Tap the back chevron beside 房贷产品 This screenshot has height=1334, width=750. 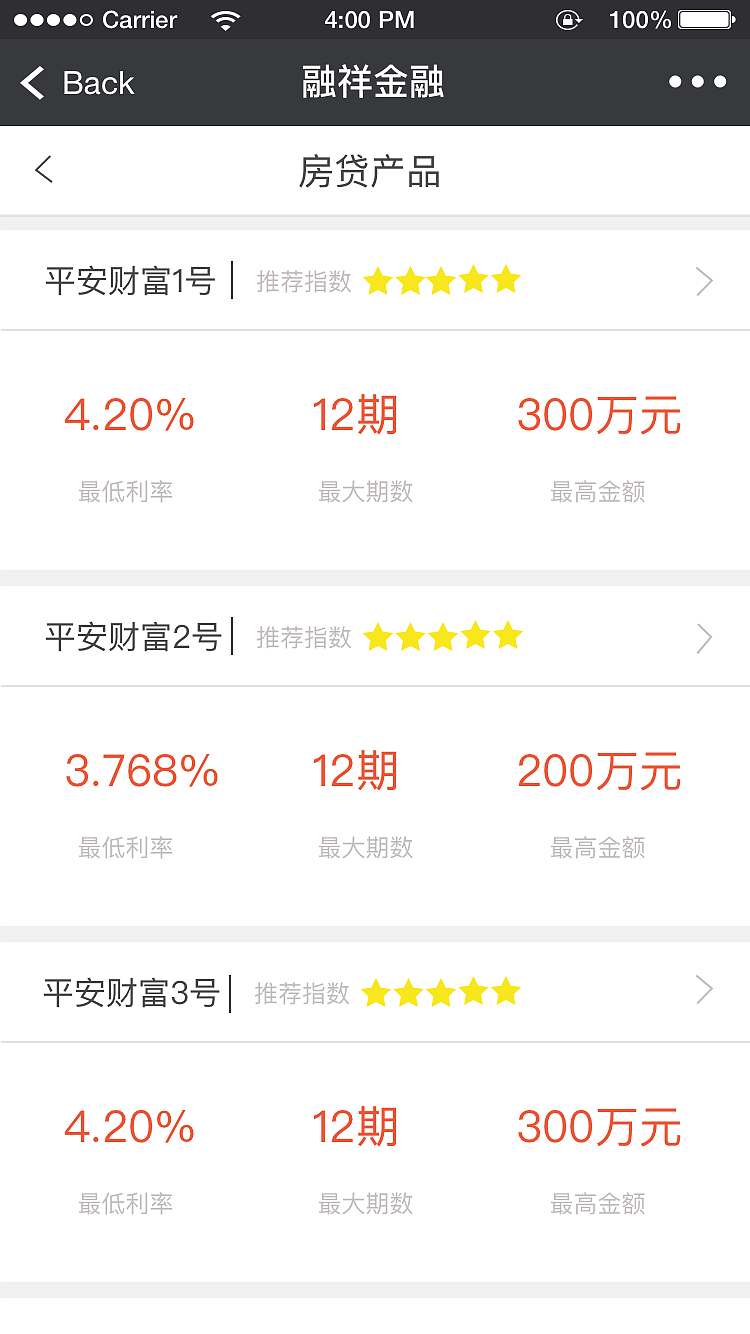[x=43, y=169]
